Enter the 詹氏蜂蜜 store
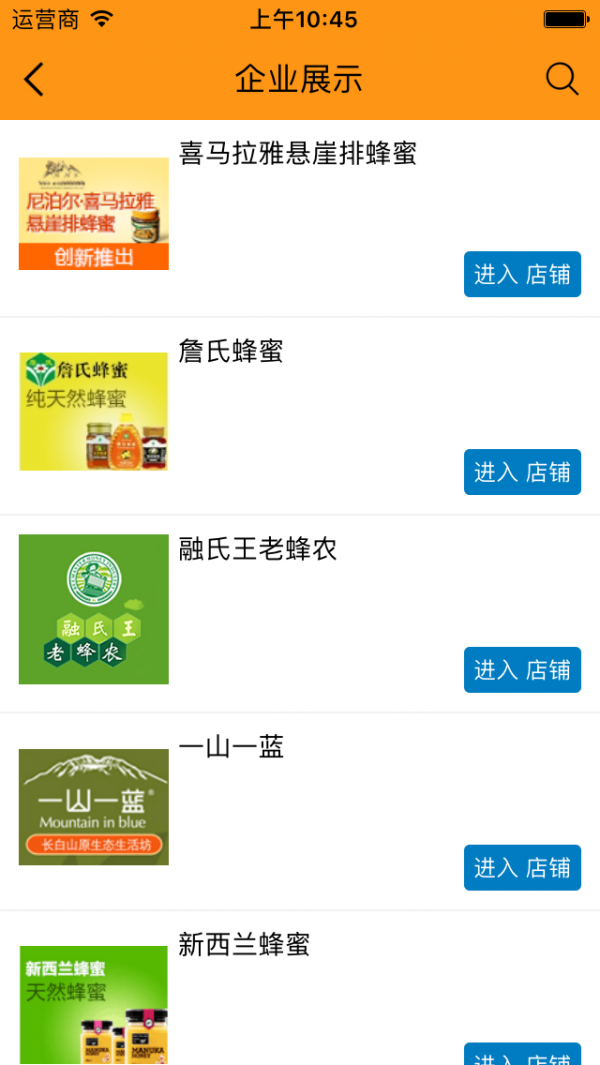 pyautogui.click(x=522, y=472)
